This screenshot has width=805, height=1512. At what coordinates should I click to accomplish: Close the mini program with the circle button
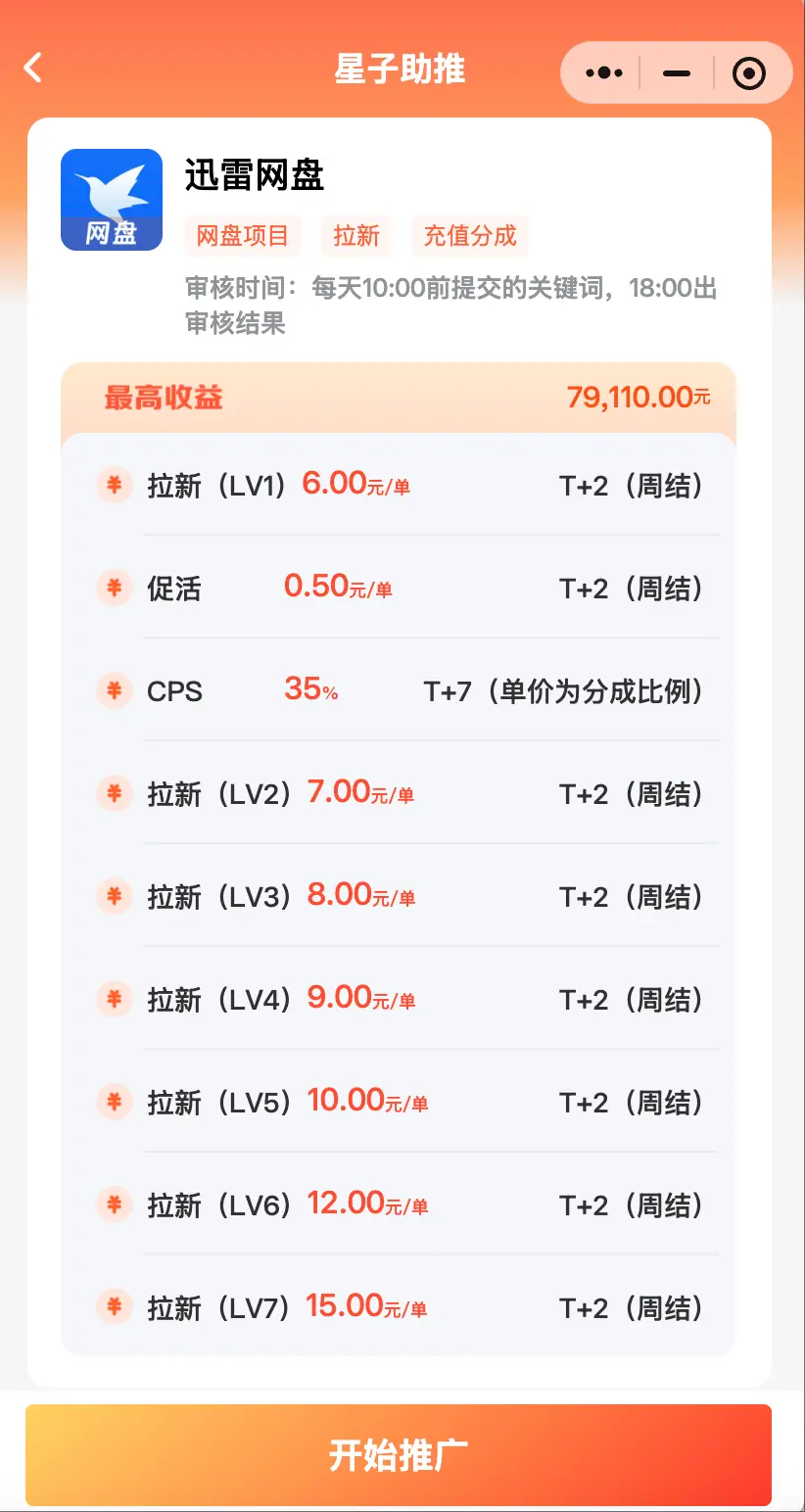749,73
